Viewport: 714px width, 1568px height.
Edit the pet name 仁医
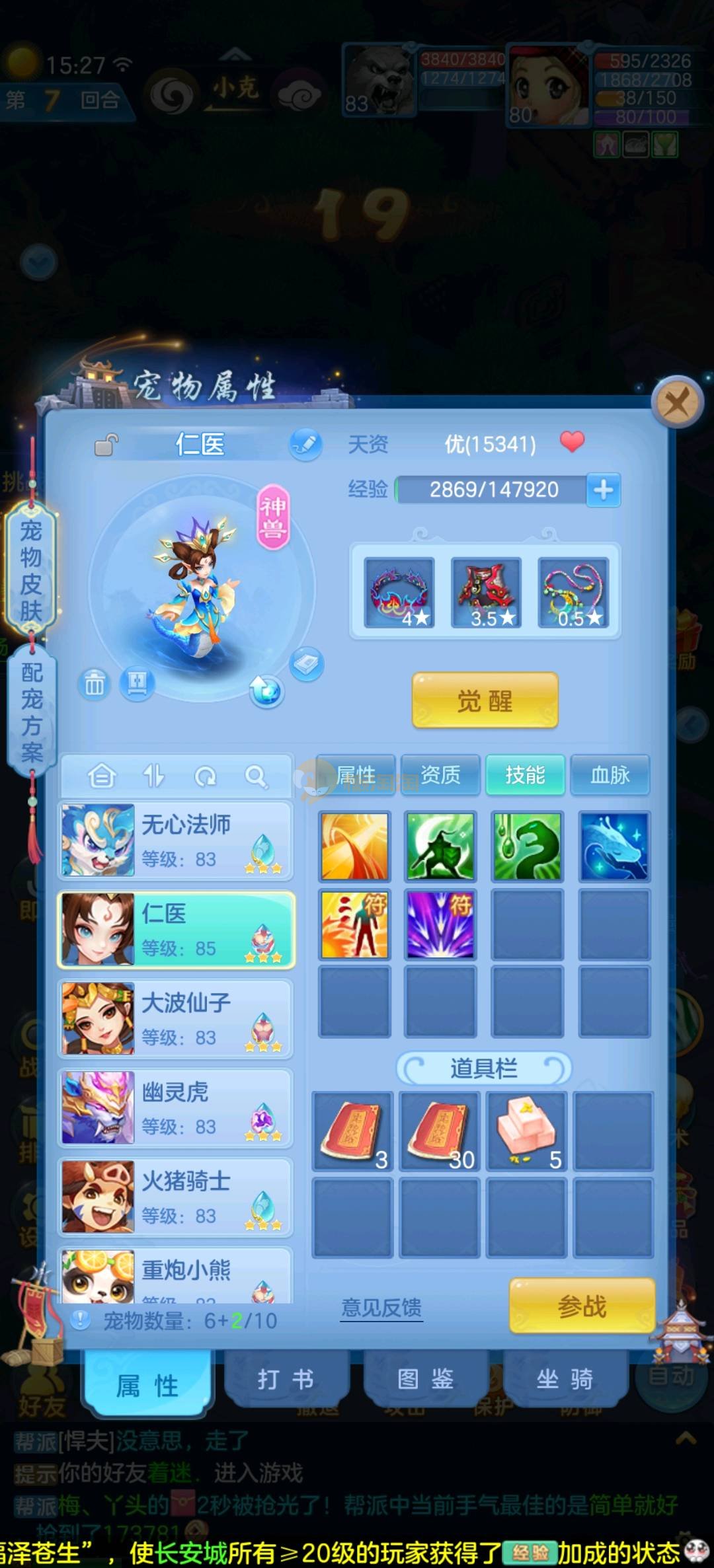[305, 444]
